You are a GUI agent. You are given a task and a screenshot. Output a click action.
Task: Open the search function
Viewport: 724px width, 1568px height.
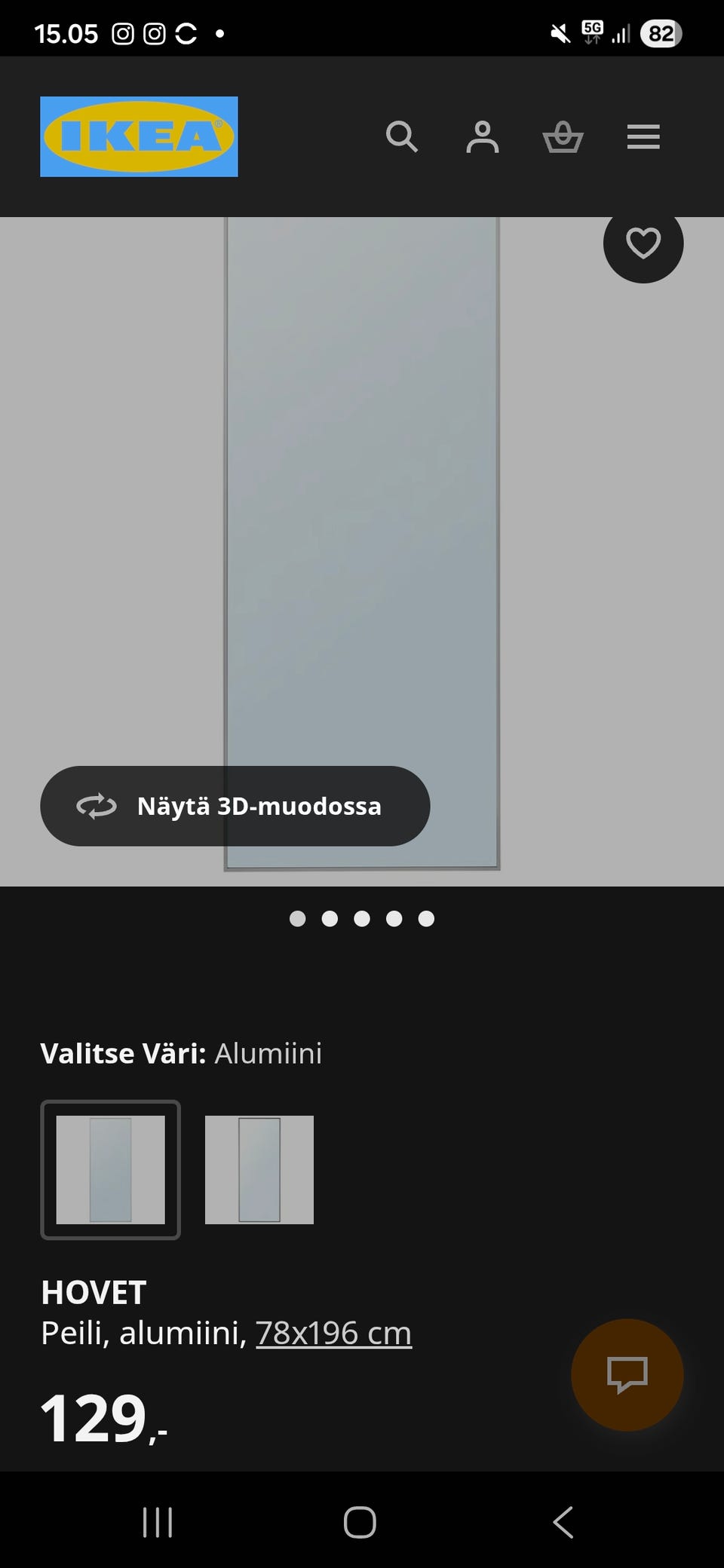click(x=402, y=137)
